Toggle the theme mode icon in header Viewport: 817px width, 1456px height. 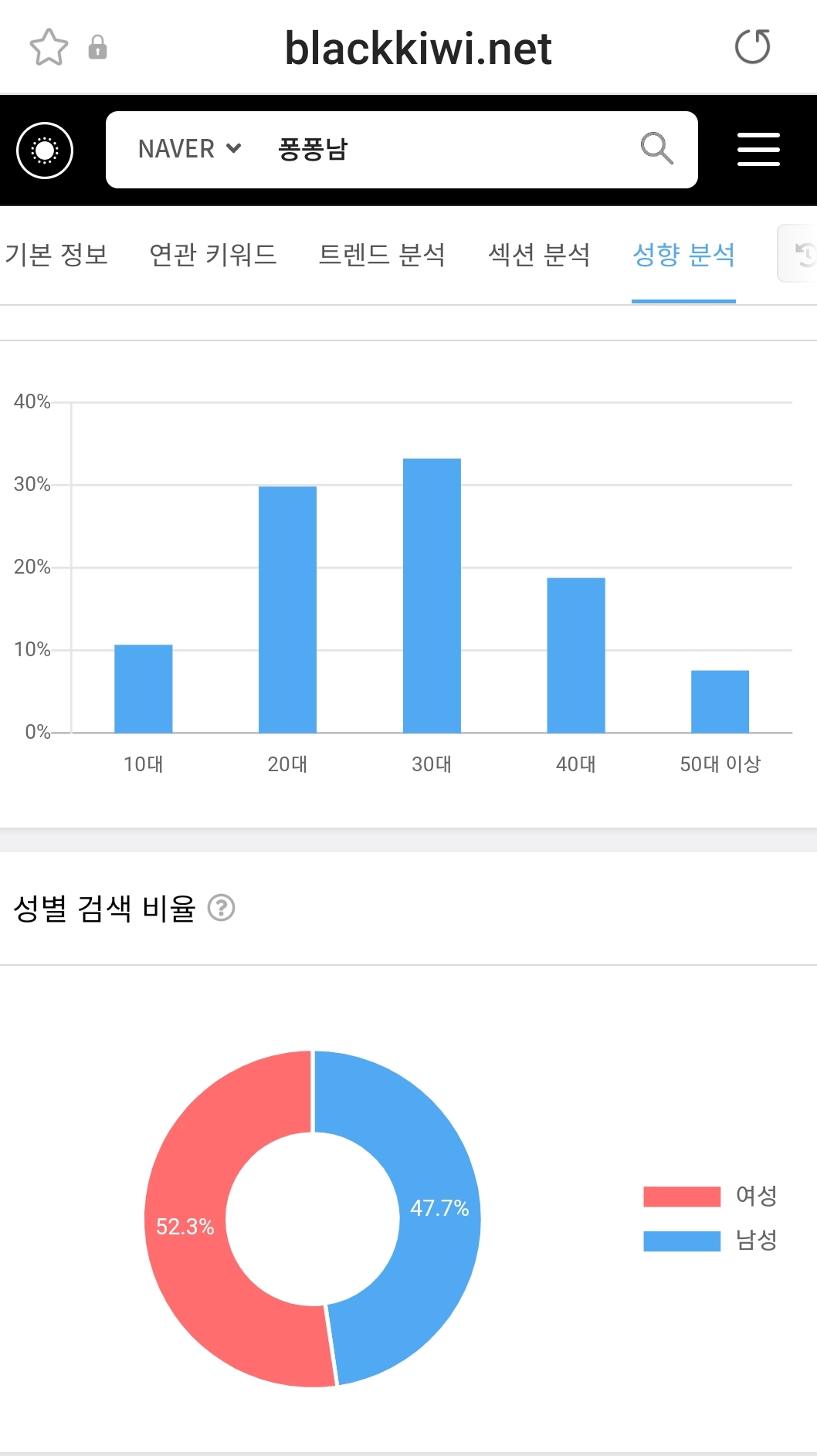click(x=45, y=151)
